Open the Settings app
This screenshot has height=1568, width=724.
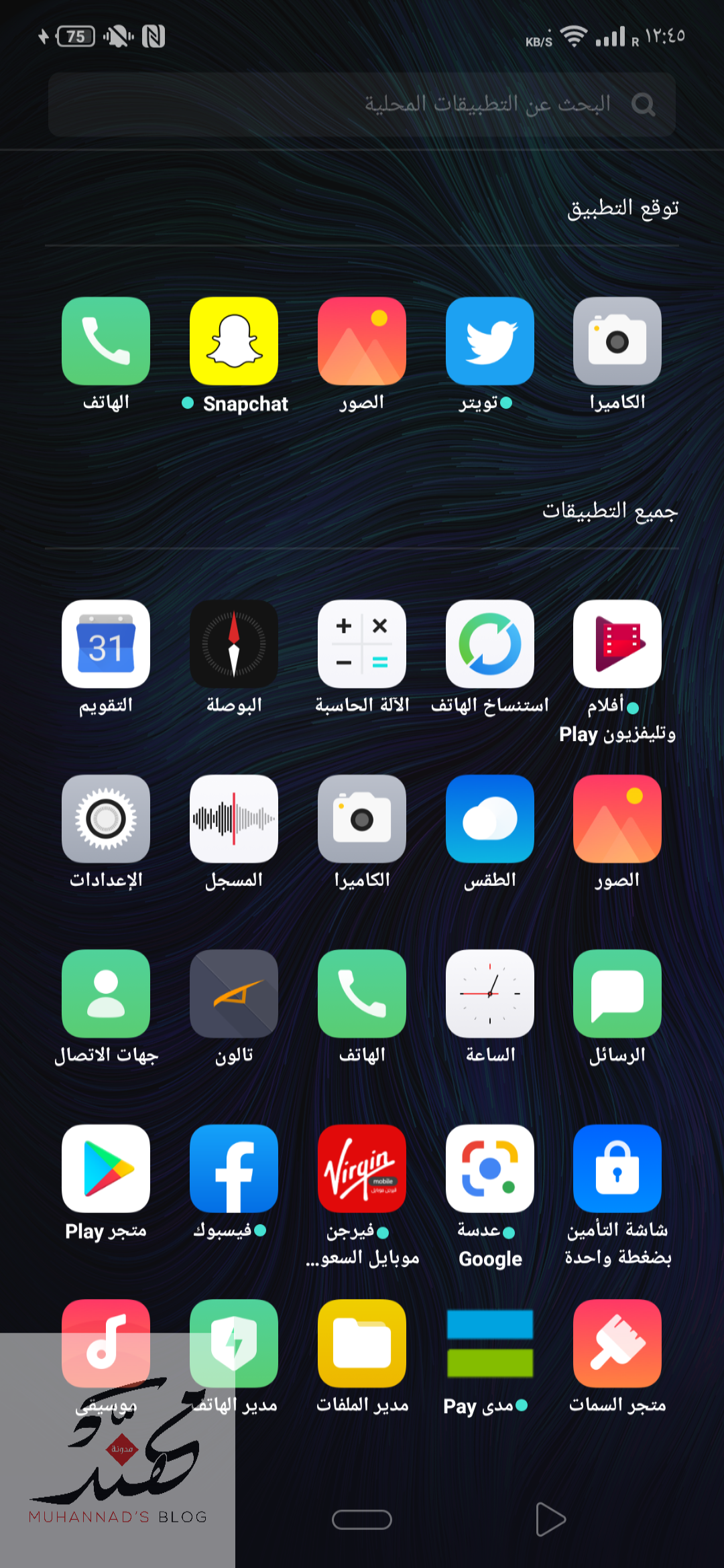pos(106,819)
